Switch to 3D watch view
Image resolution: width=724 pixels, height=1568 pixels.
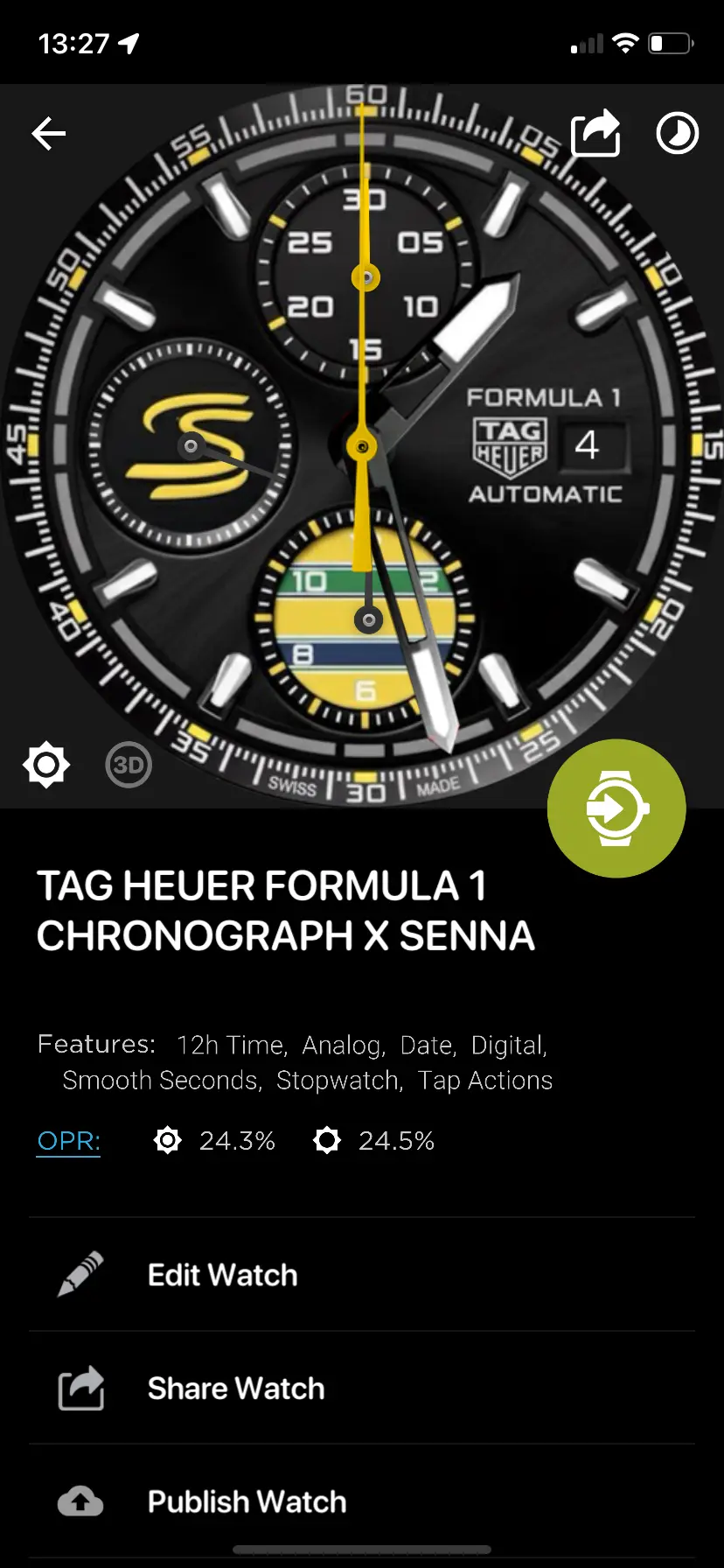(x=129, y=766)
